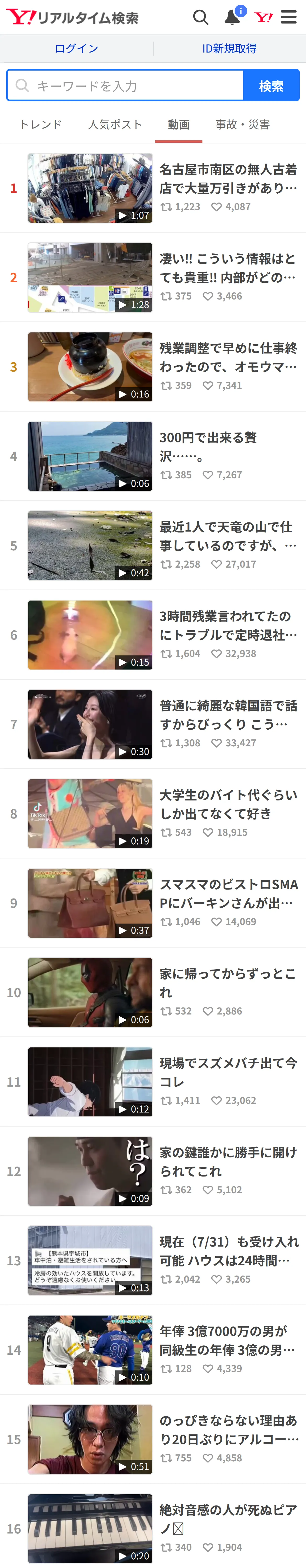Switch to the 事故・災害 tab
The height and width of the screenshot is (1568, 306).
point(243,125)
